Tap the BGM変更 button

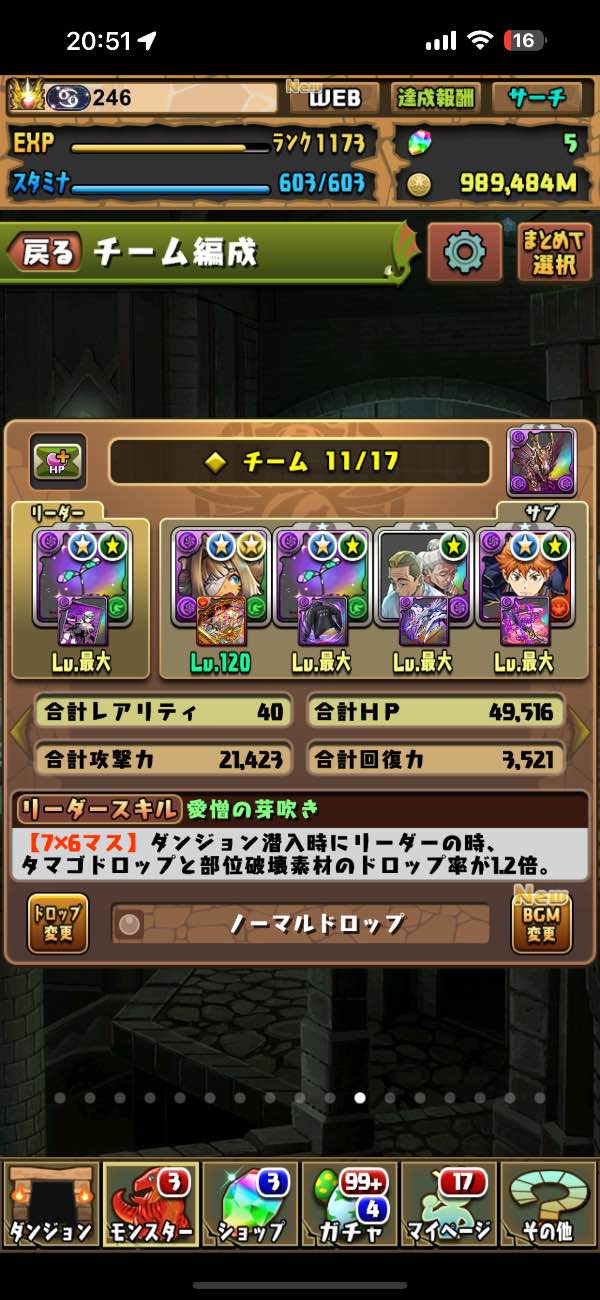[x=541, y=923]
